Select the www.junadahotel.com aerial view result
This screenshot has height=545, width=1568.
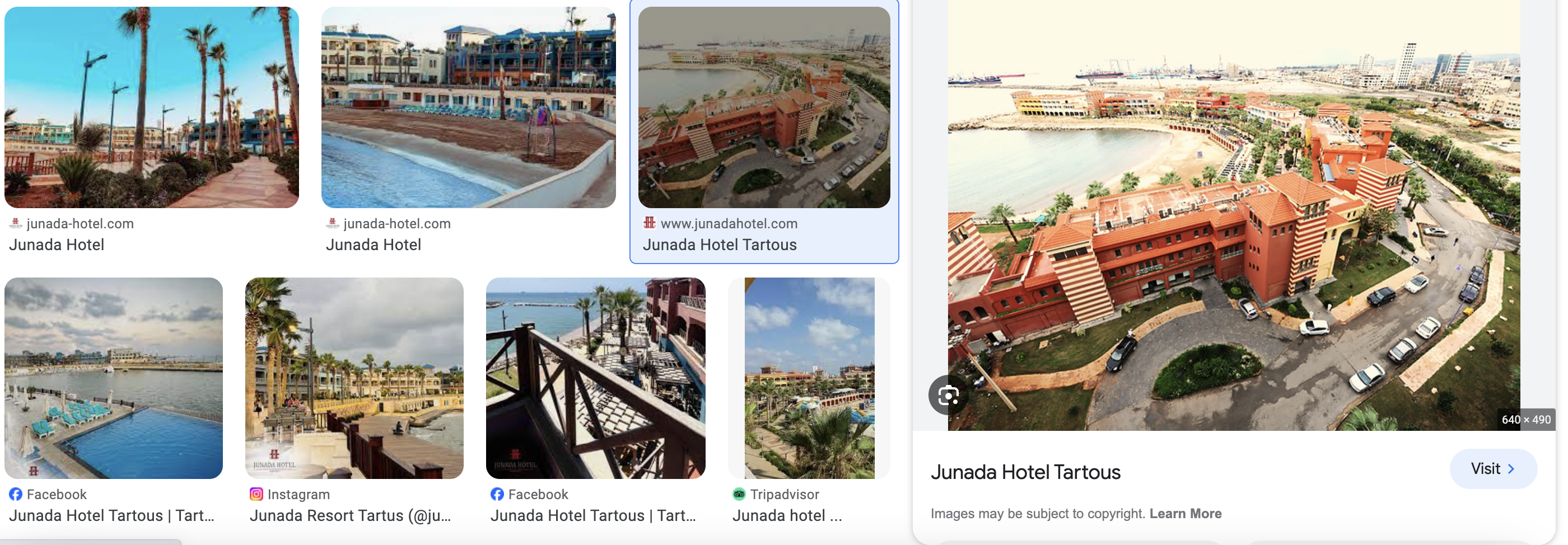click(763, 107)
